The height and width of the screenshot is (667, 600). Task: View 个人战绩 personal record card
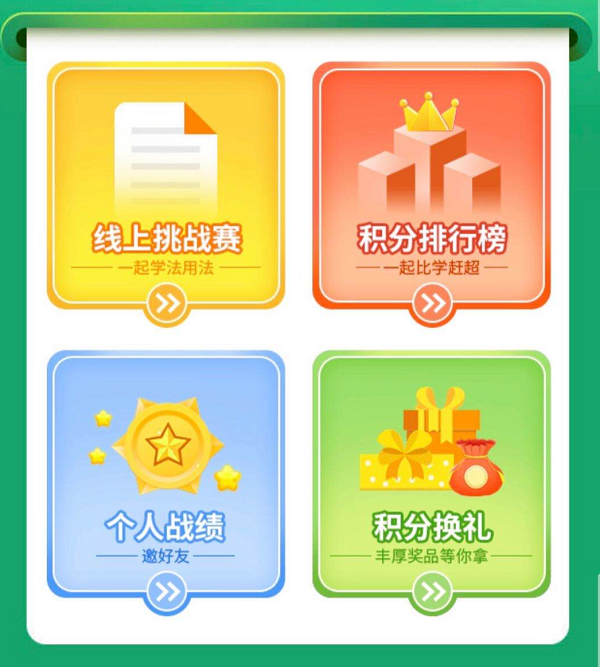166,477
